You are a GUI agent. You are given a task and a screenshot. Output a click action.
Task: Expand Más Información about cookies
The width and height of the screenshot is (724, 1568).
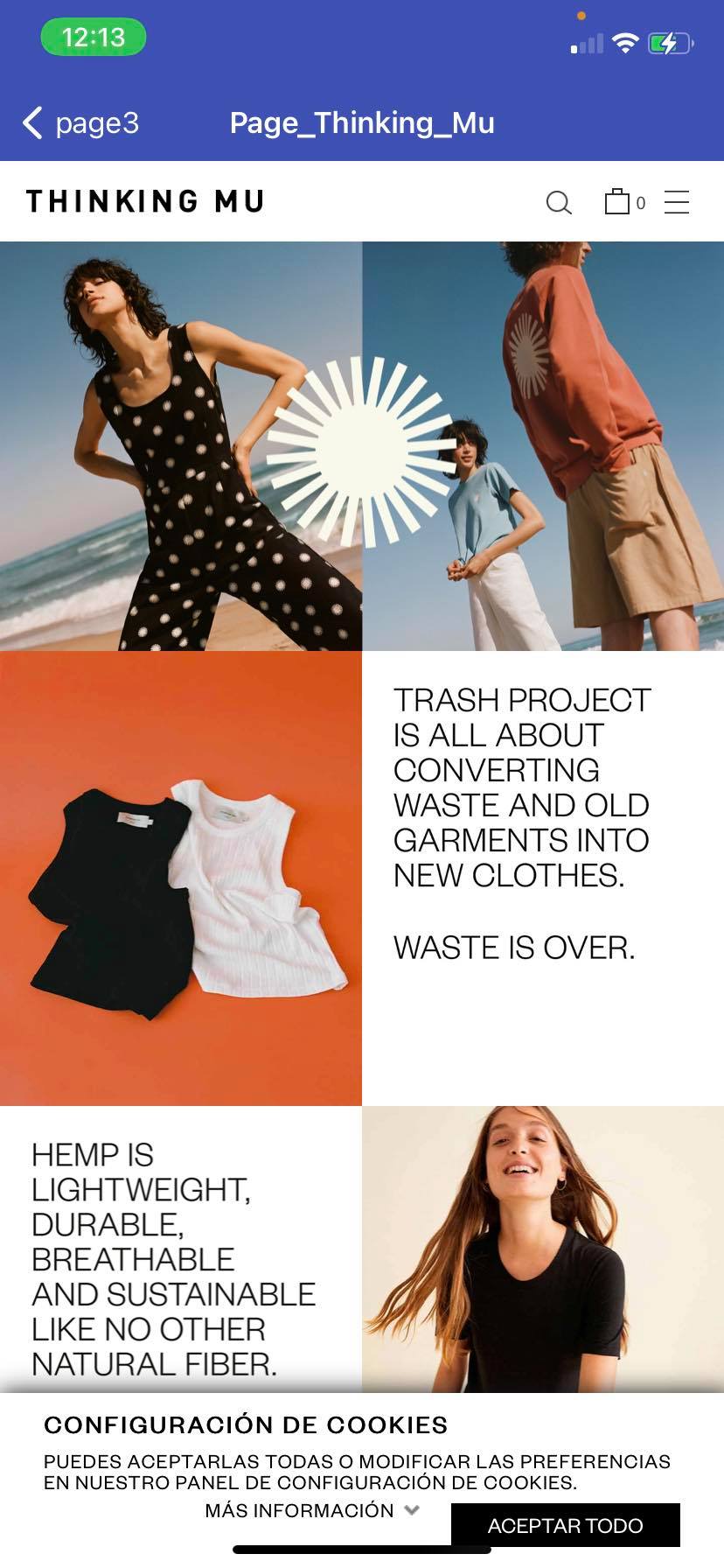pos(312,1510)
